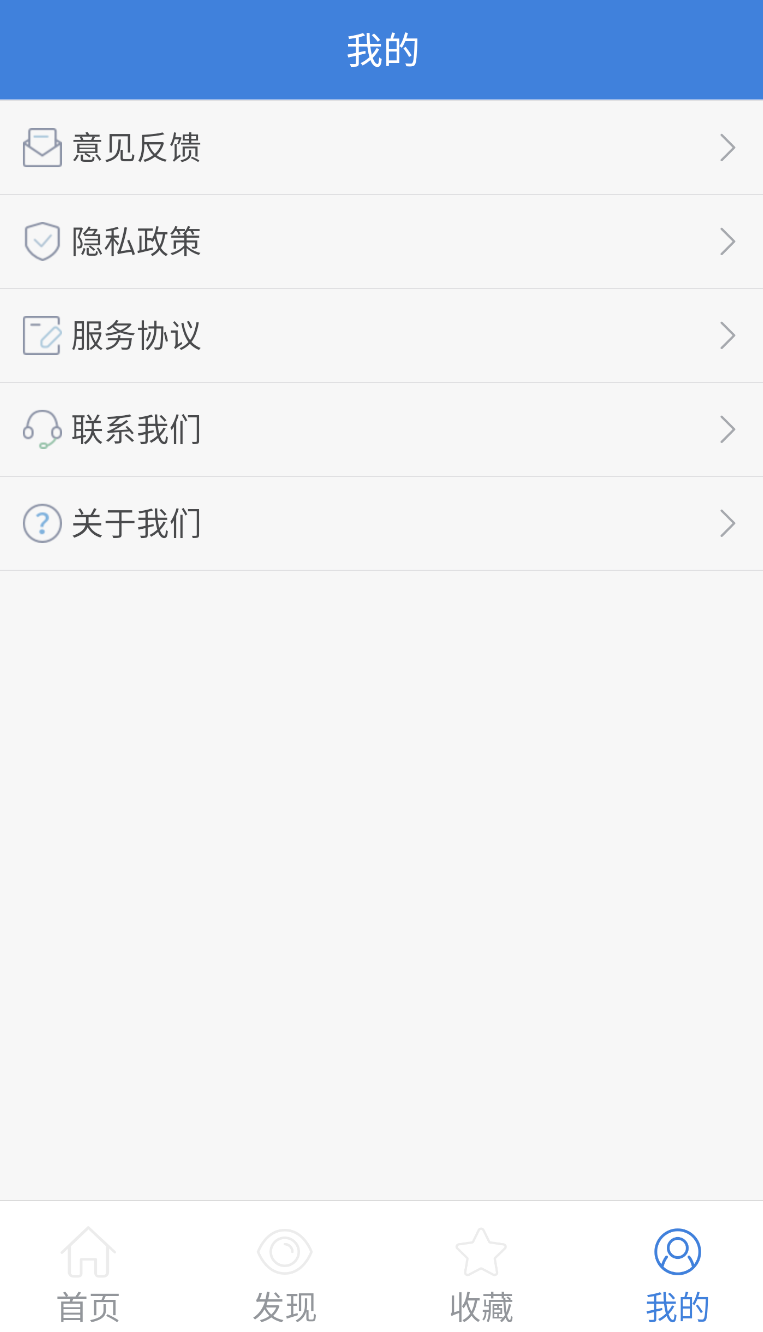763x1332 pixels.
Task: Select the home icon above 首页
Action: click(x=88, y=1251)
